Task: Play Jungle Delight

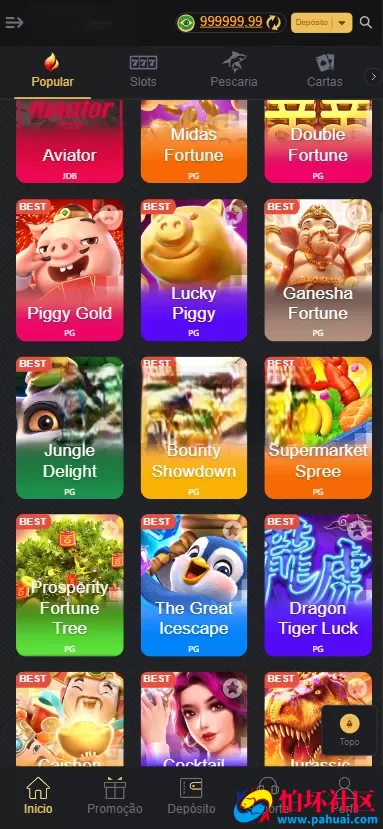Action: point(70,428)
